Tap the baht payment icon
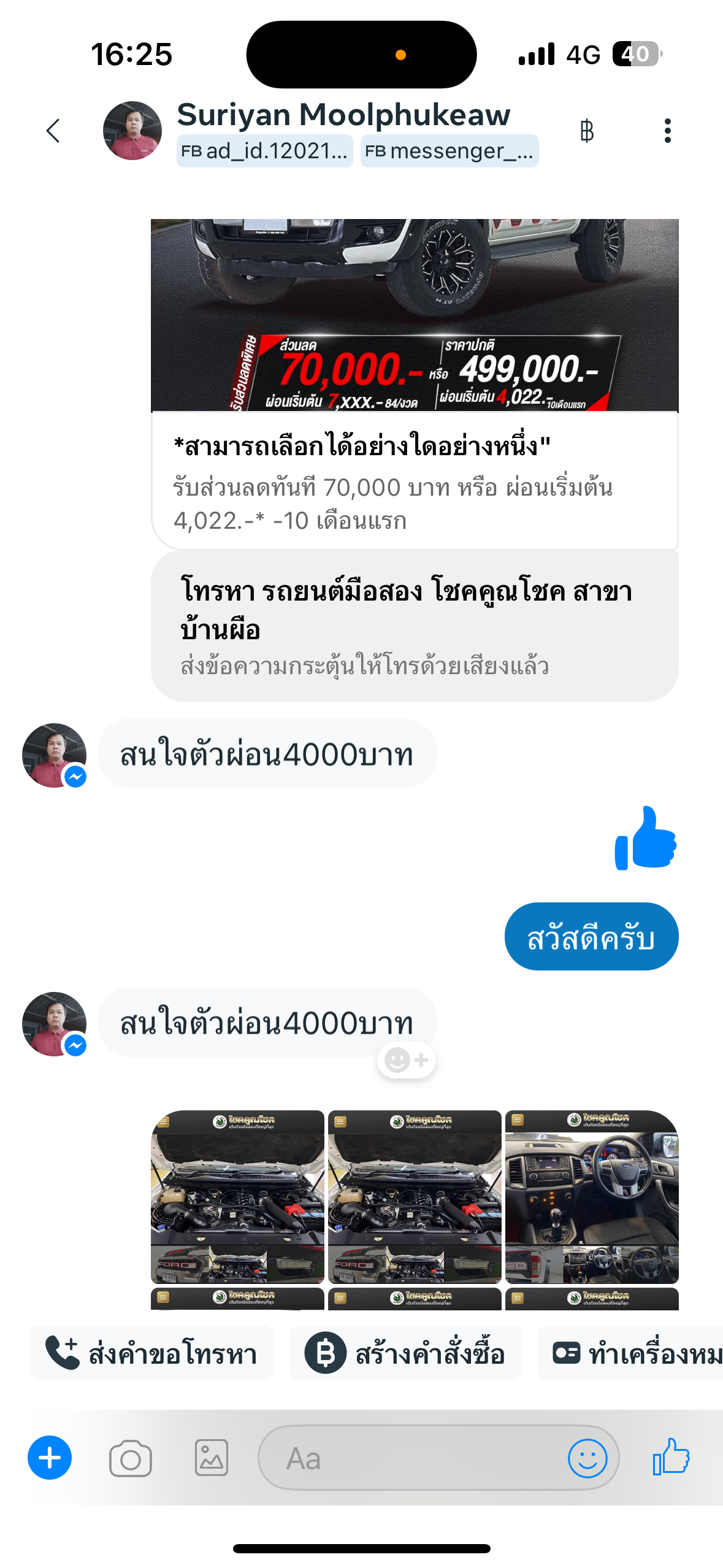Screen dimensions: 723x1568 [x=587, y=131]
